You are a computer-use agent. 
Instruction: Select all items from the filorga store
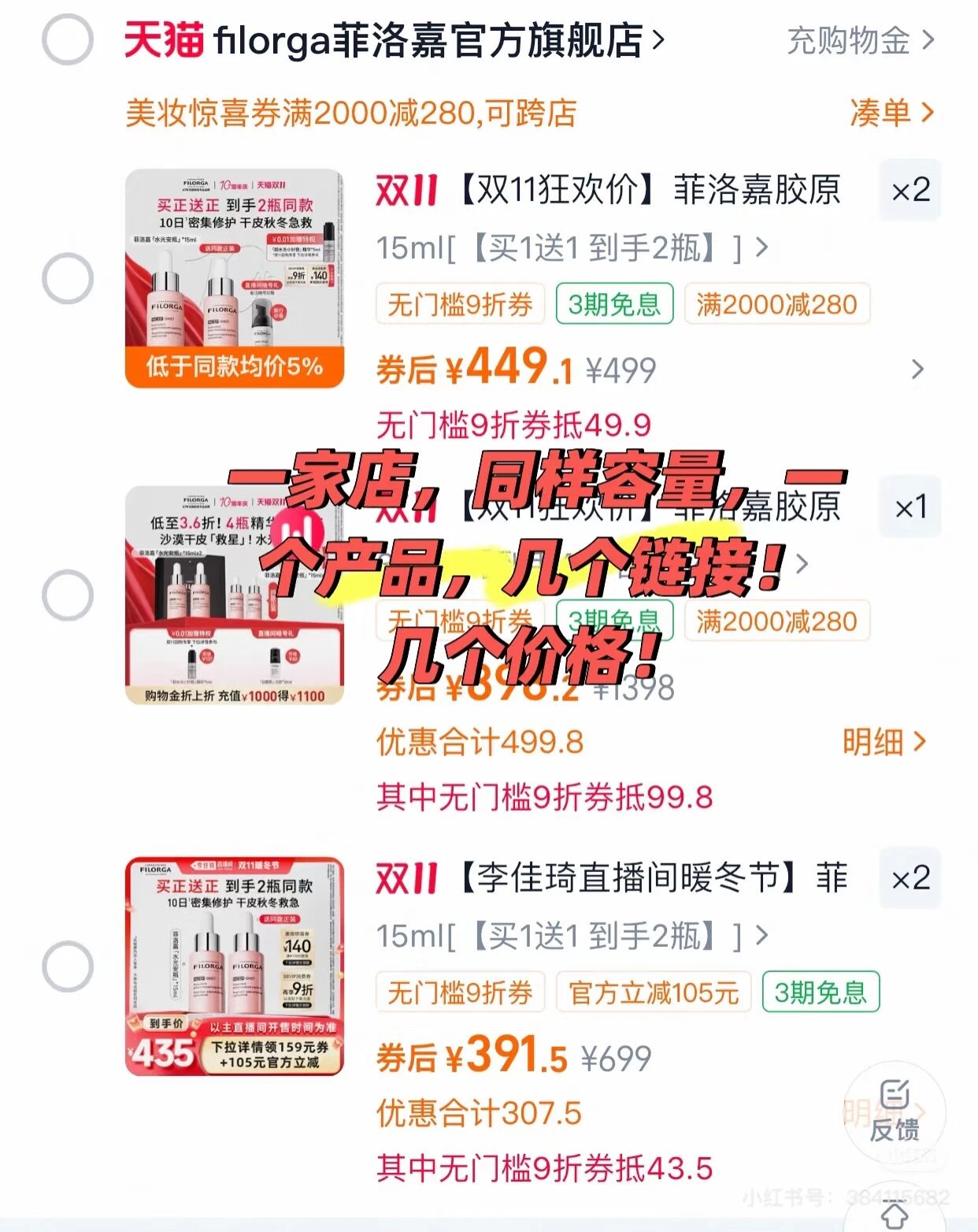point(68,39)
